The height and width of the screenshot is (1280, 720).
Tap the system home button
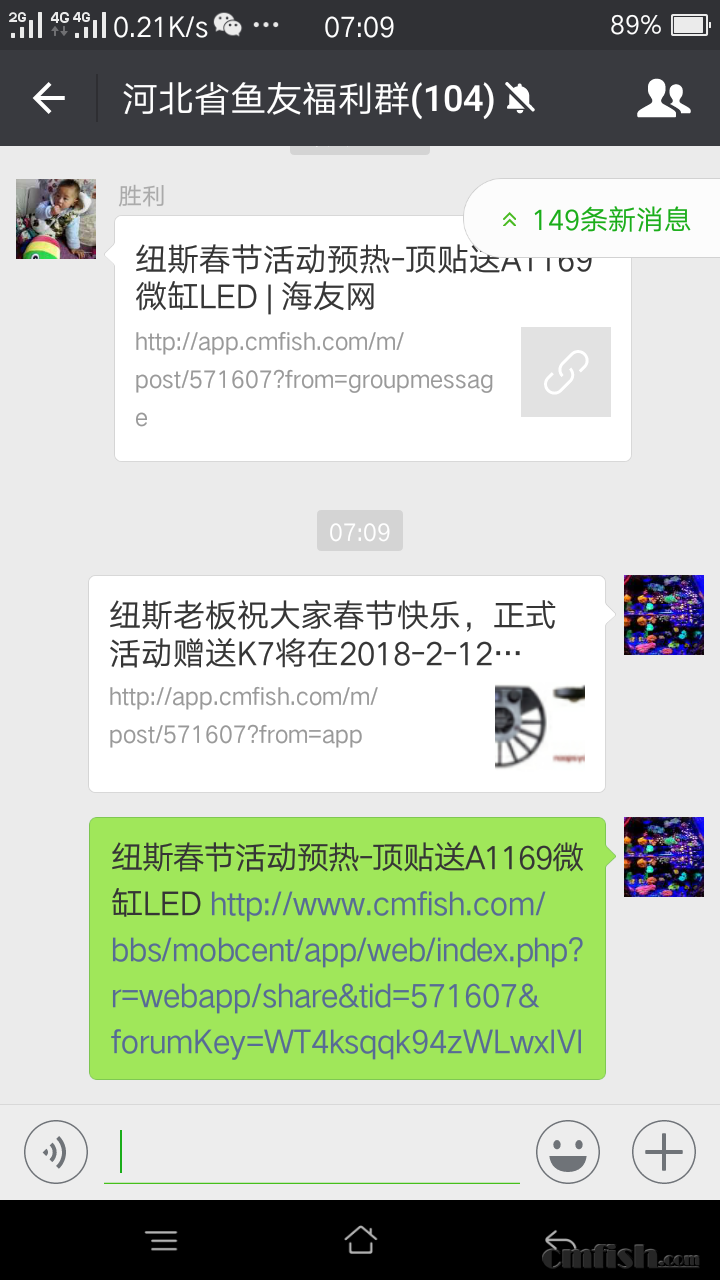(x=360, y=1241)
